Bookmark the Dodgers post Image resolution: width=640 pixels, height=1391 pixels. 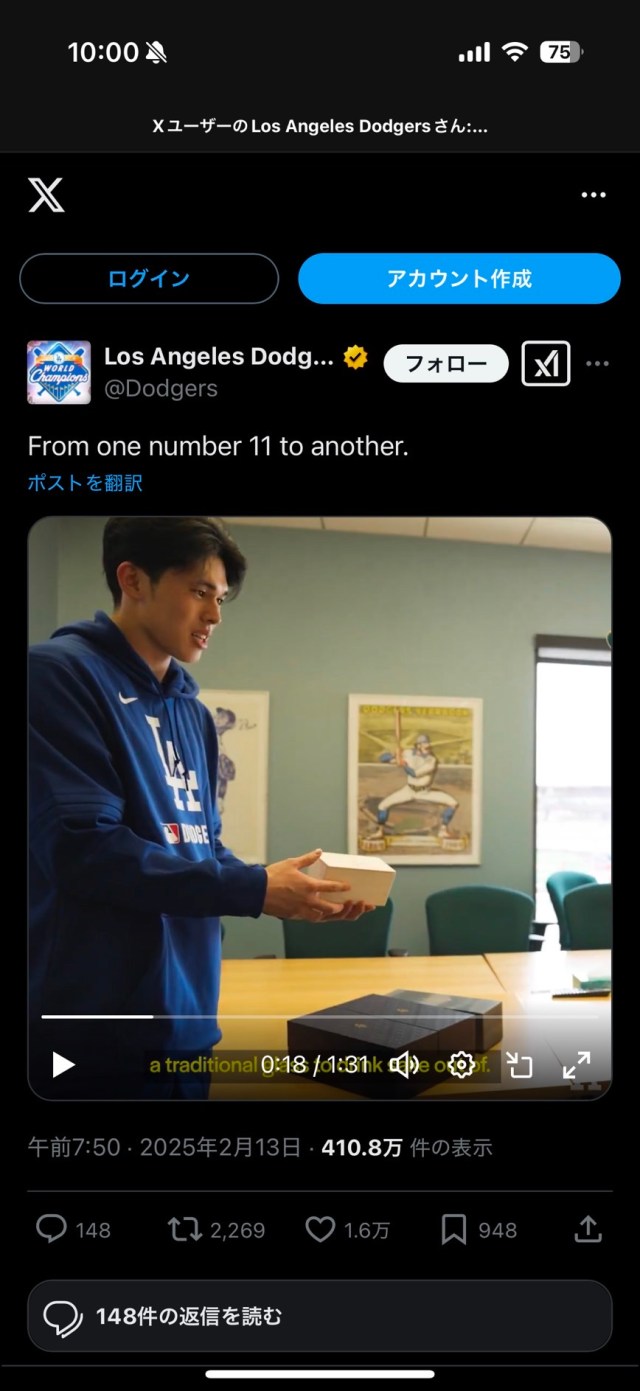coord(454,1229)
